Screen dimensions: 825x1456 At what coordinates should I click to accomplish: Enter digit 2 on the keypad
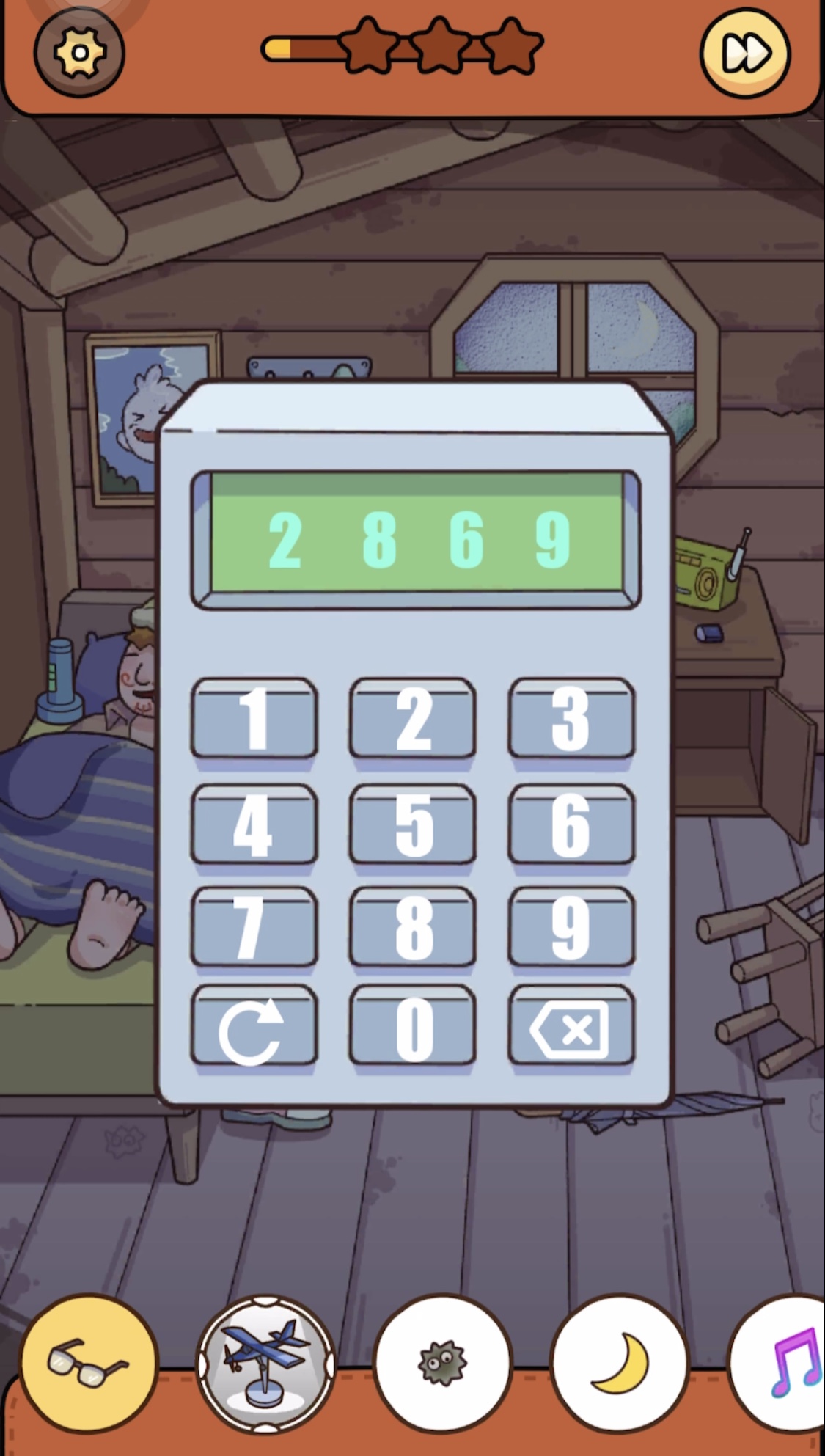click(413, 718)
